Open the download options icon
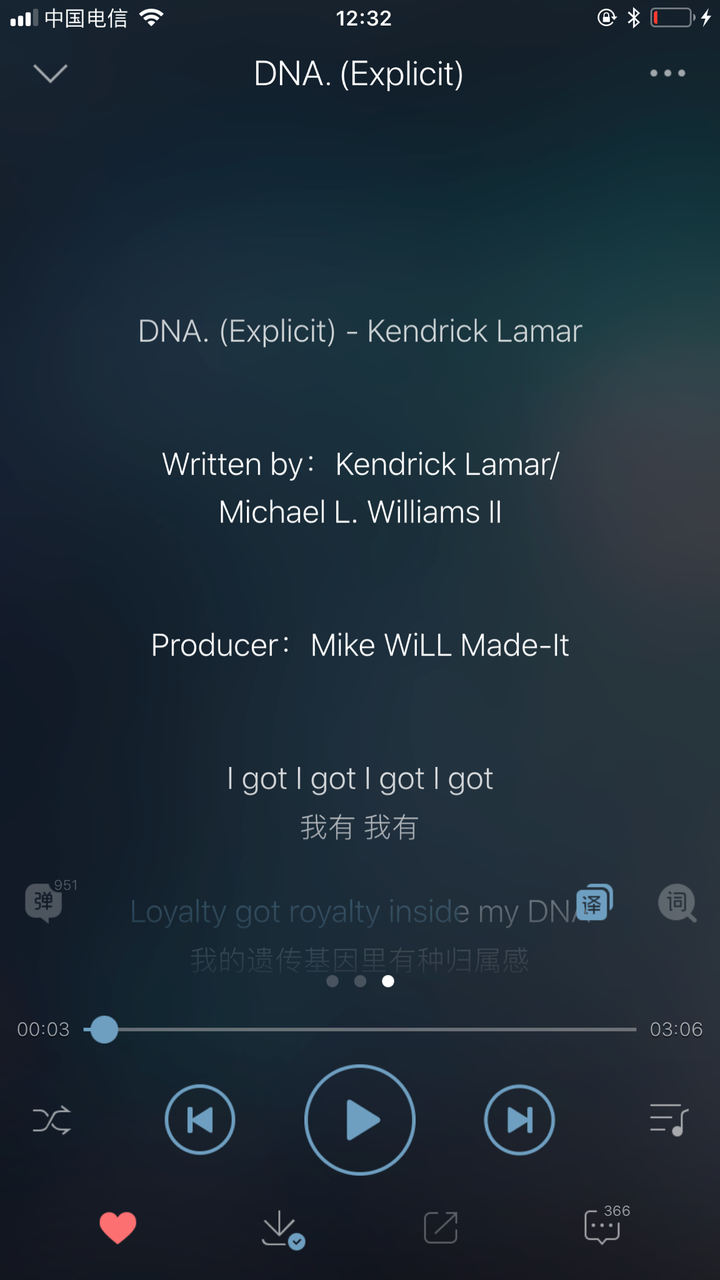This screenshot has height=1280, width=720. pos(282,1229)
